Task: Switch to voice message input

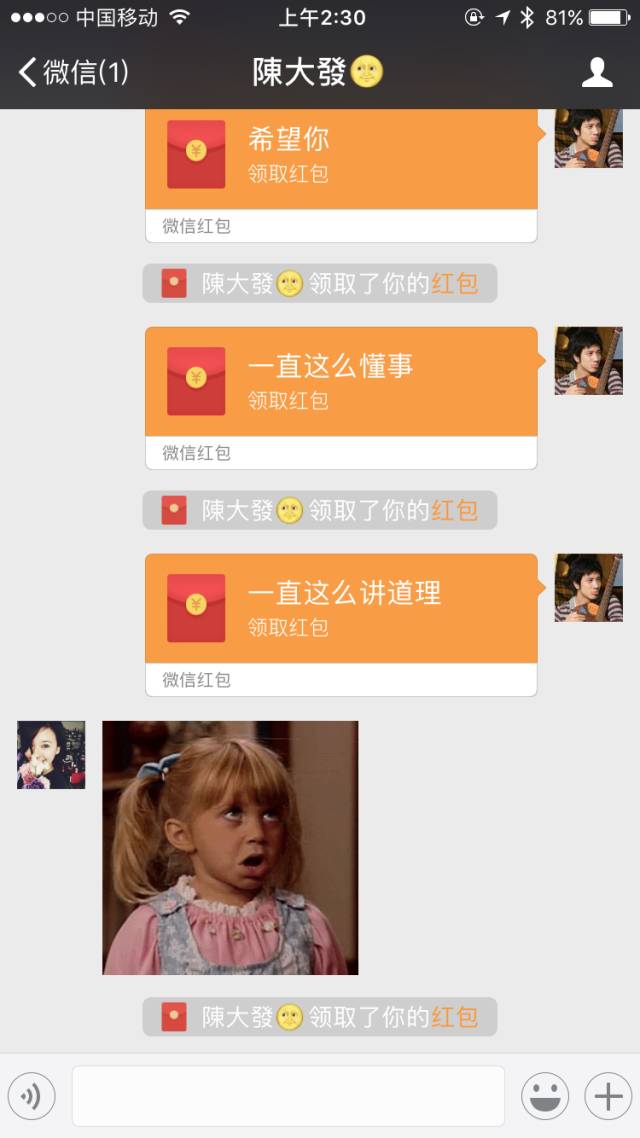Action: pos(32,1097)
